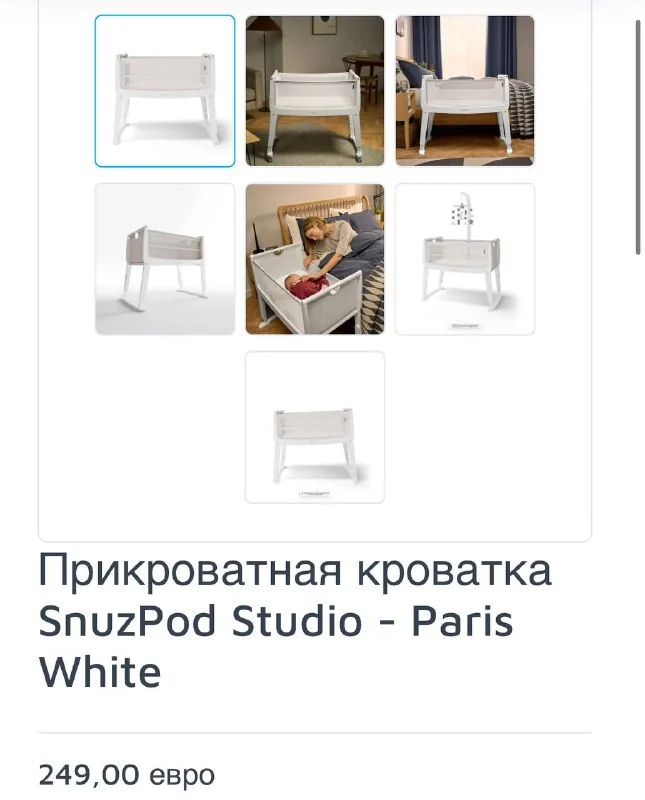Open the living room crib photo thumbnail
Screen dimensions: 645x800
[315, 91]
